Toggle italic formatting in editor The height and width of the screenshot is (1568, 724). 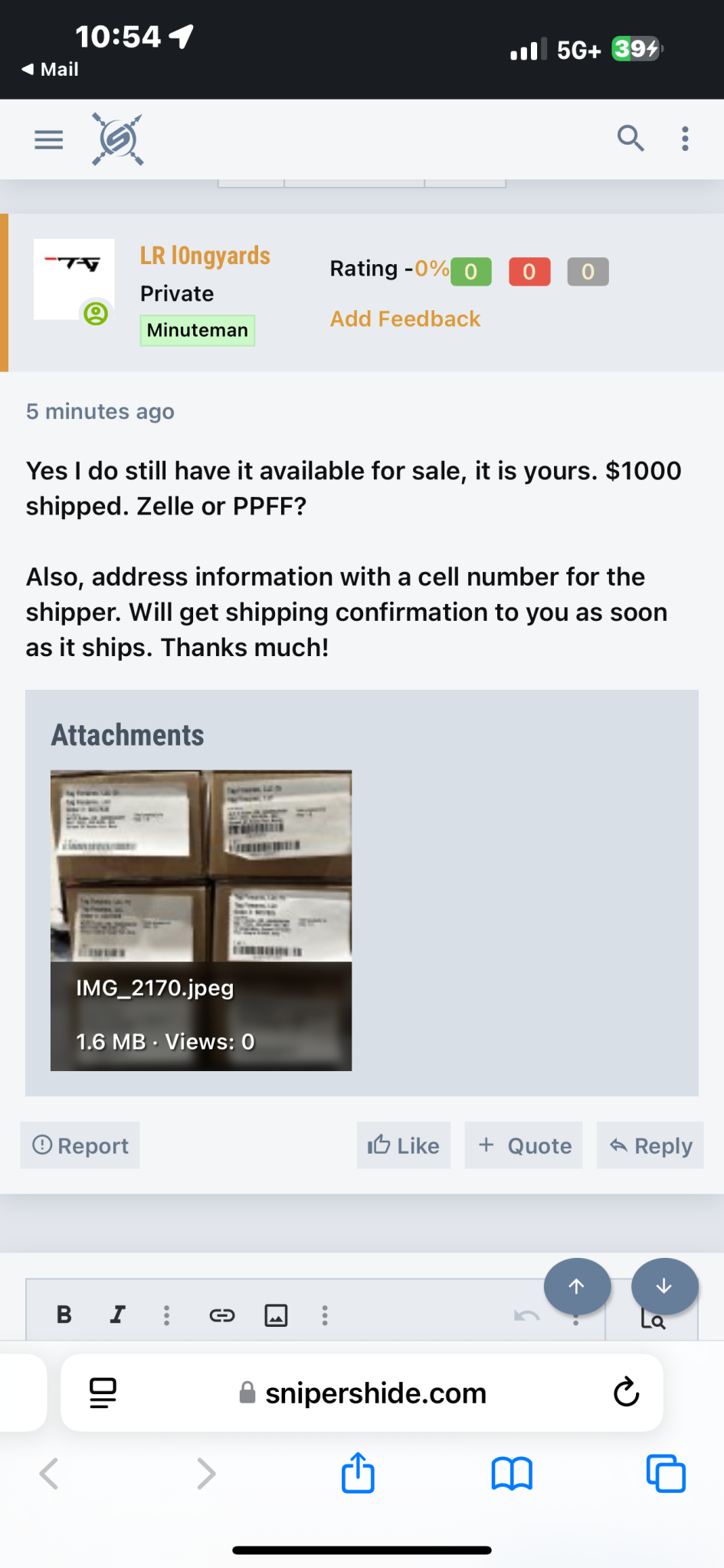117,1315
